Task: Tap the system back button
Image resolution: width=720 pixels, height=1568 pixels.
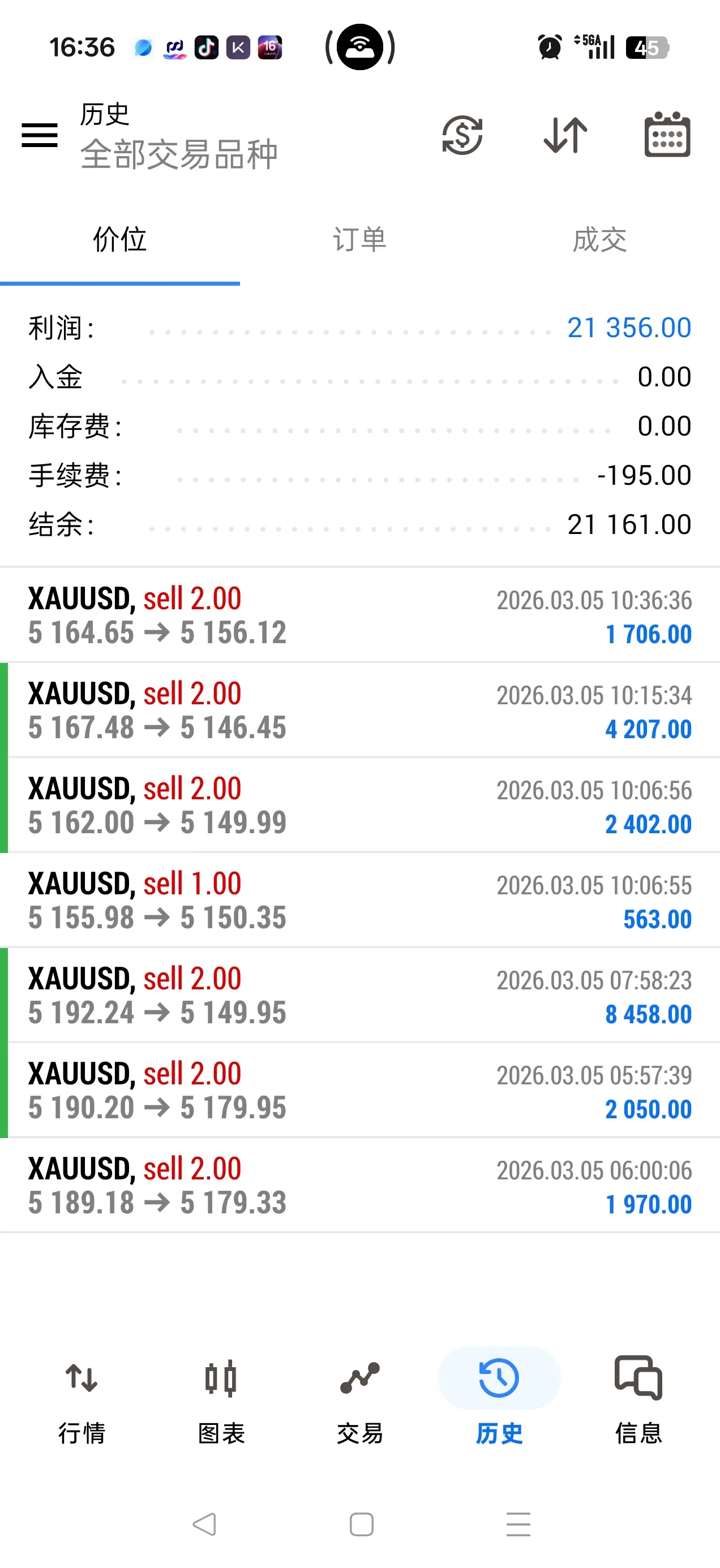Action: [204, 1524]
